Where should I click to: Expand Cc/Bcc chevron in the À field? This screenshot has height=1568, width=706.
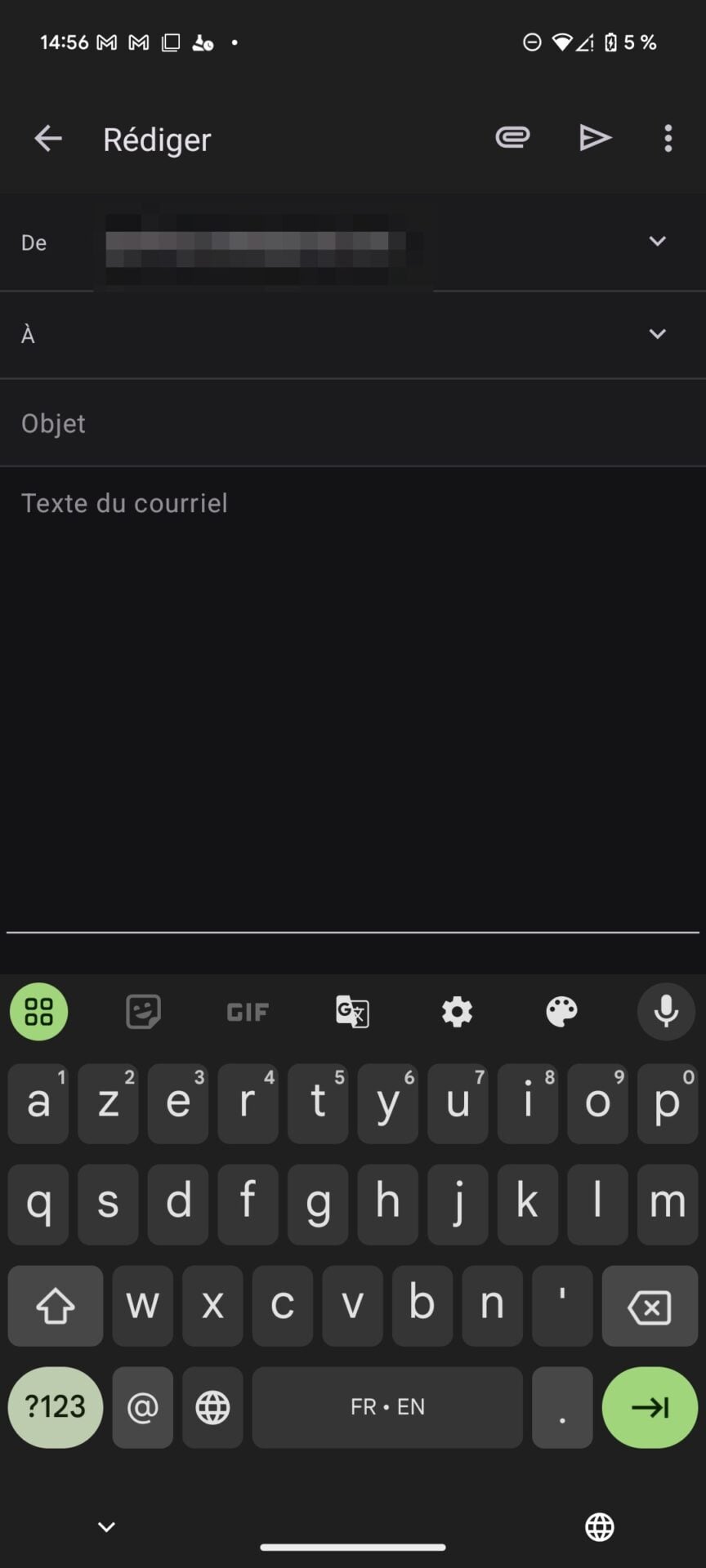[x=657, y=334]
